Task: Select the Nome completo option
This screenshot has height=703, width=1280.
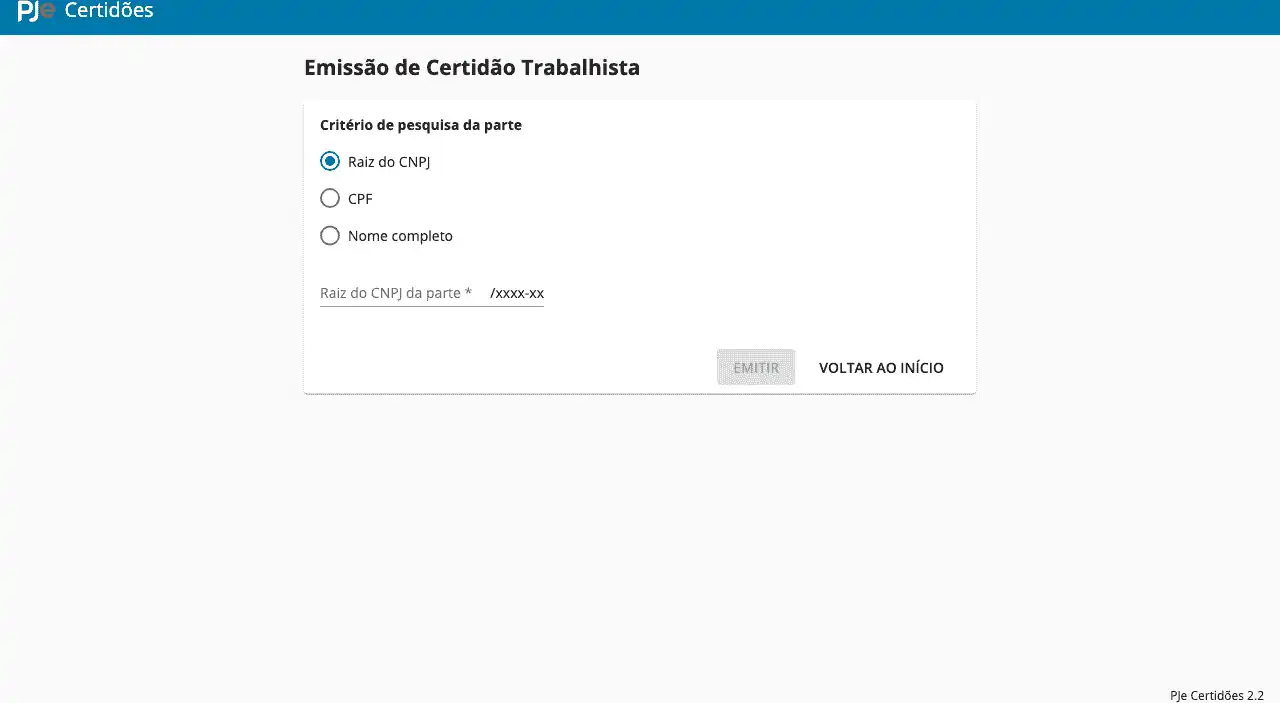Action: pyautogui.click(x=330, y=236)
